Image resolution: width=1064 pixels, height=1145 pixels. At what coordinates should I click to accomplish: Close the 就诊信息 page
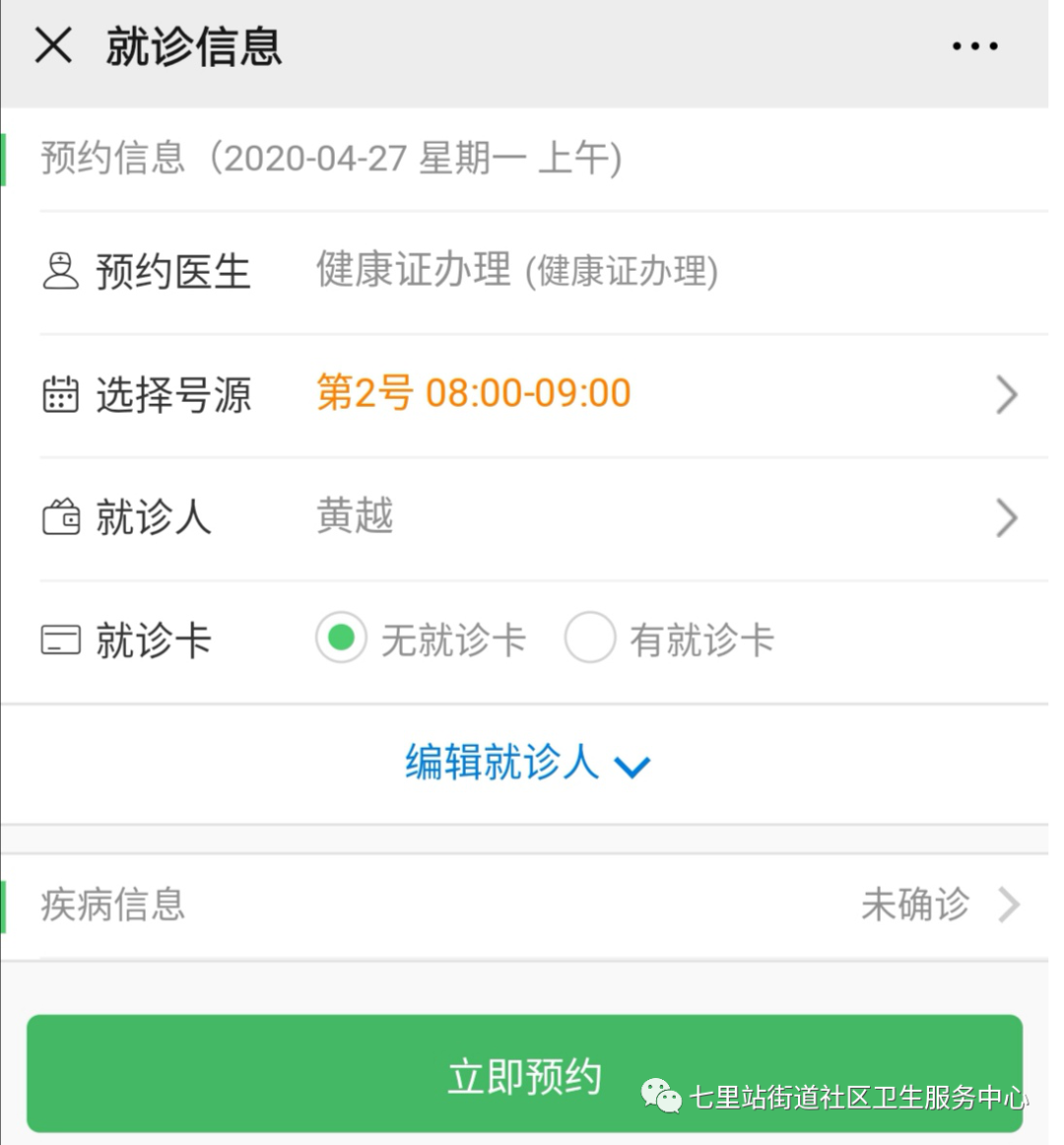[53, 46]
